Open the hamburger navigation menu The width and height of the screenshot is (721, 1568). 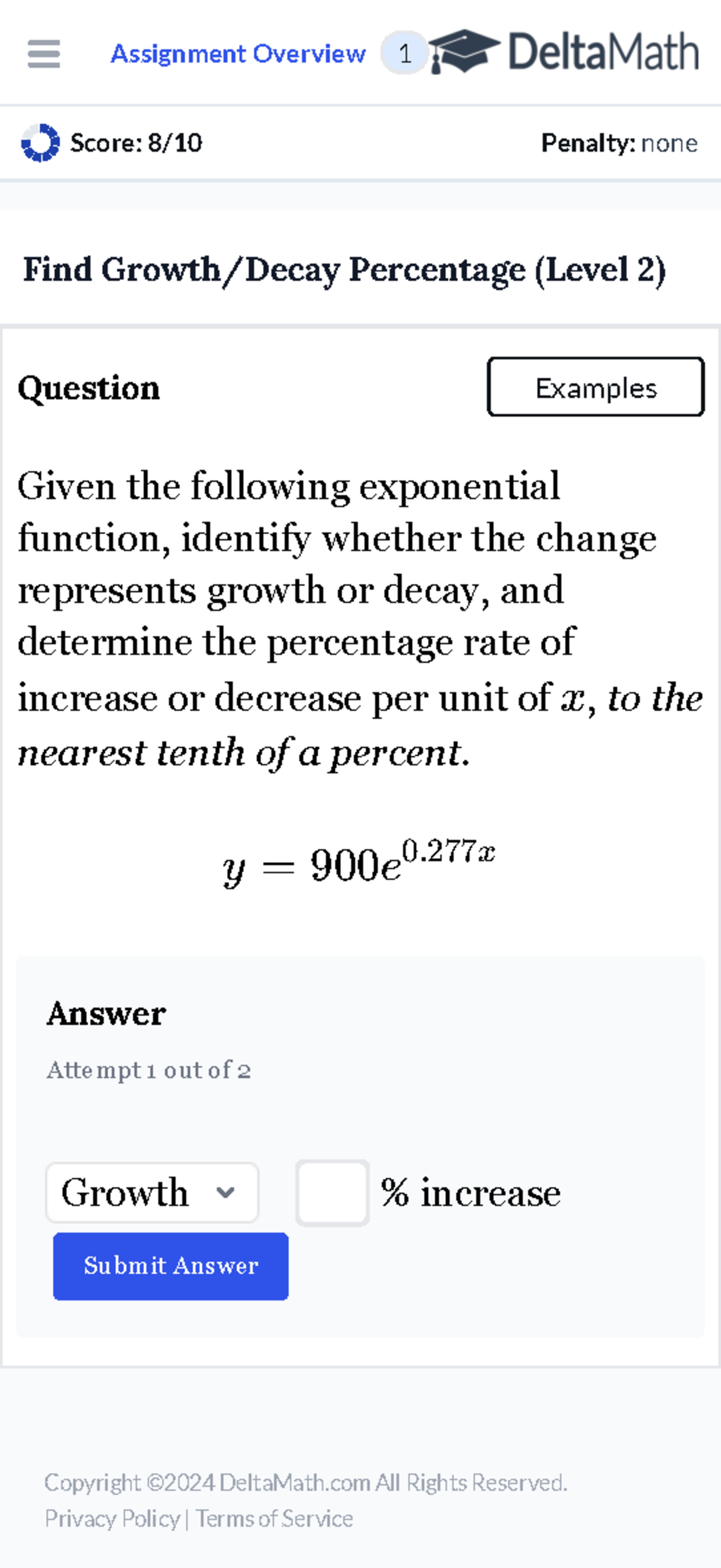(x=43, y=54)
